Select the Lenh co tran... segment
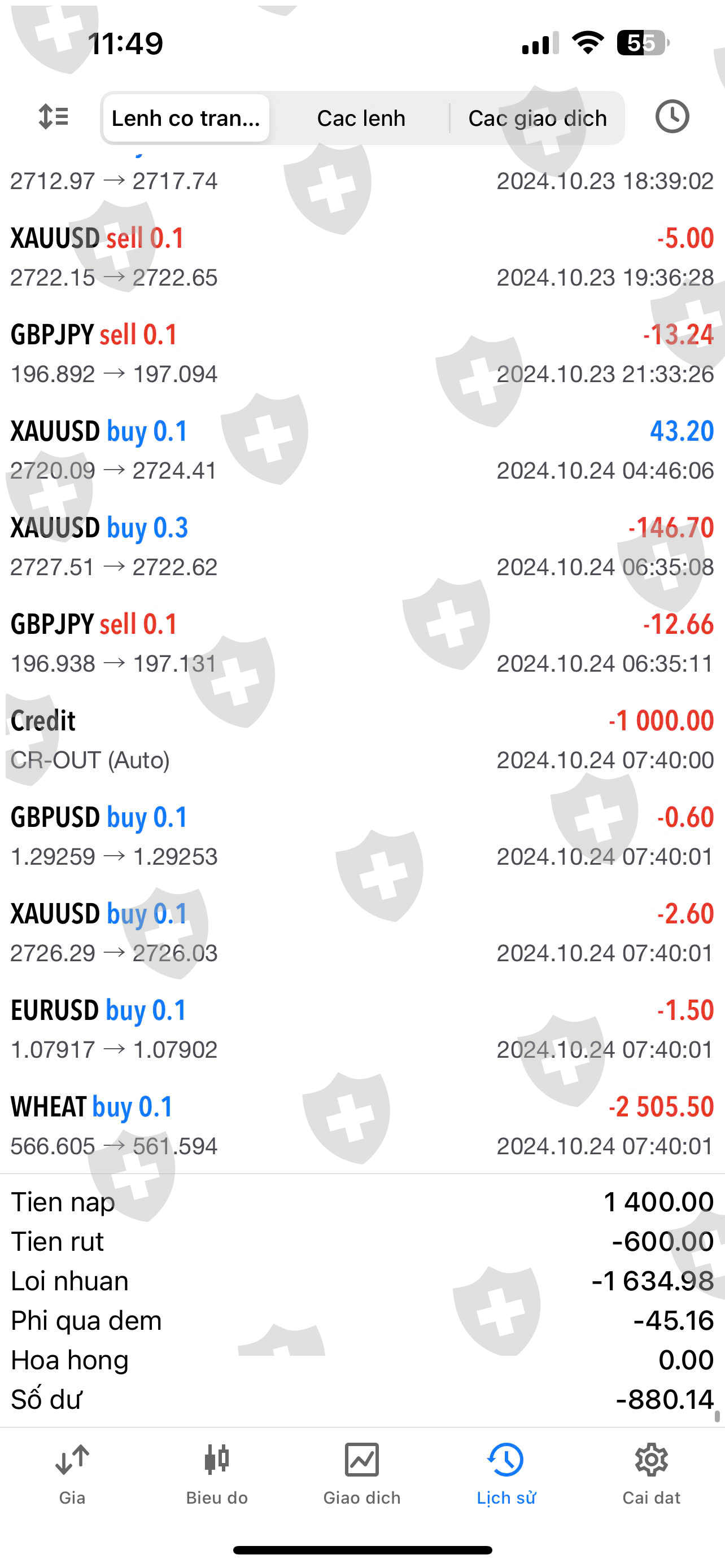725x1568 pixels. point(186,118)
